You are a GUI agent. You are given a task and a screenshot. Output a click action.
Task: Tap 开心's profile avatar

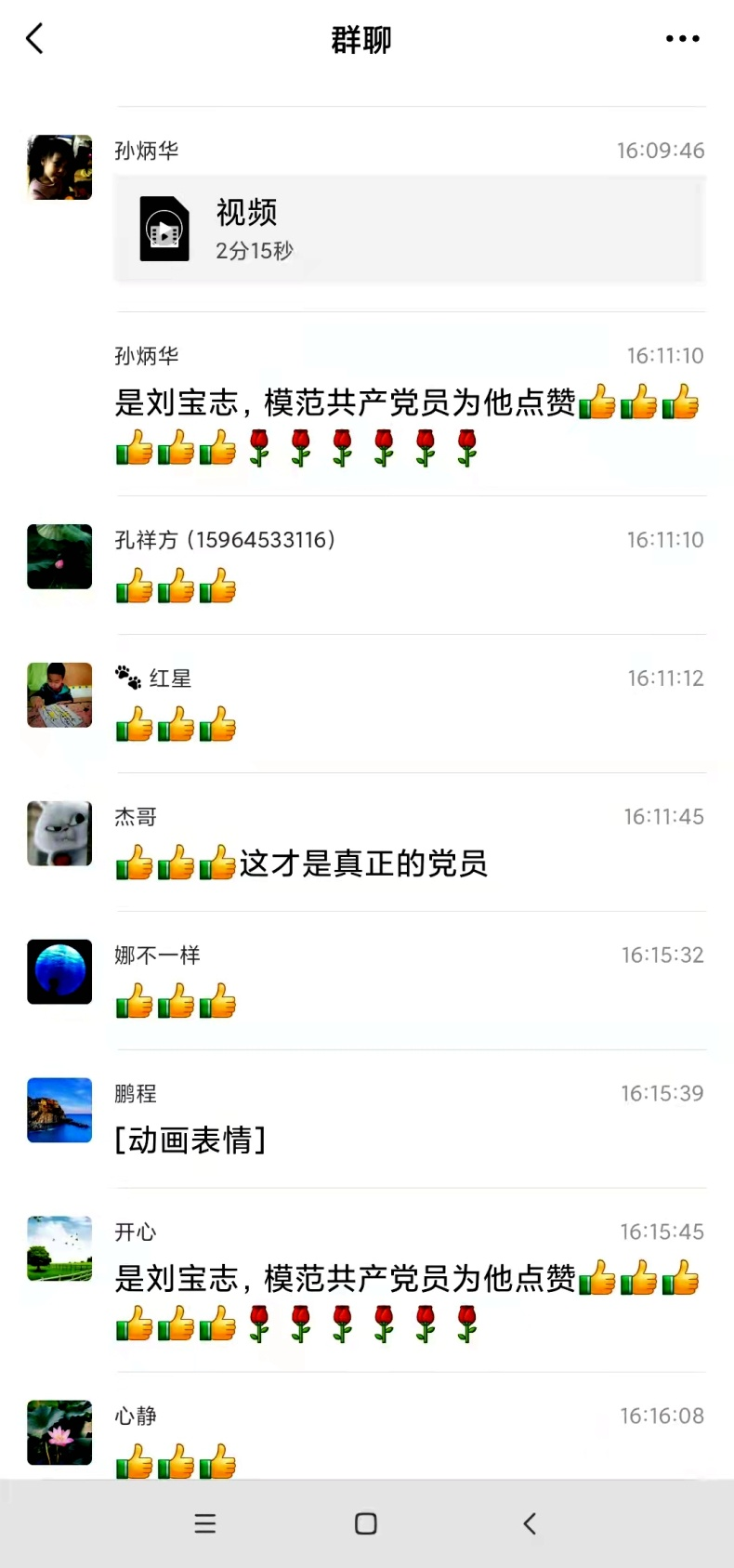pos(59,1249)
